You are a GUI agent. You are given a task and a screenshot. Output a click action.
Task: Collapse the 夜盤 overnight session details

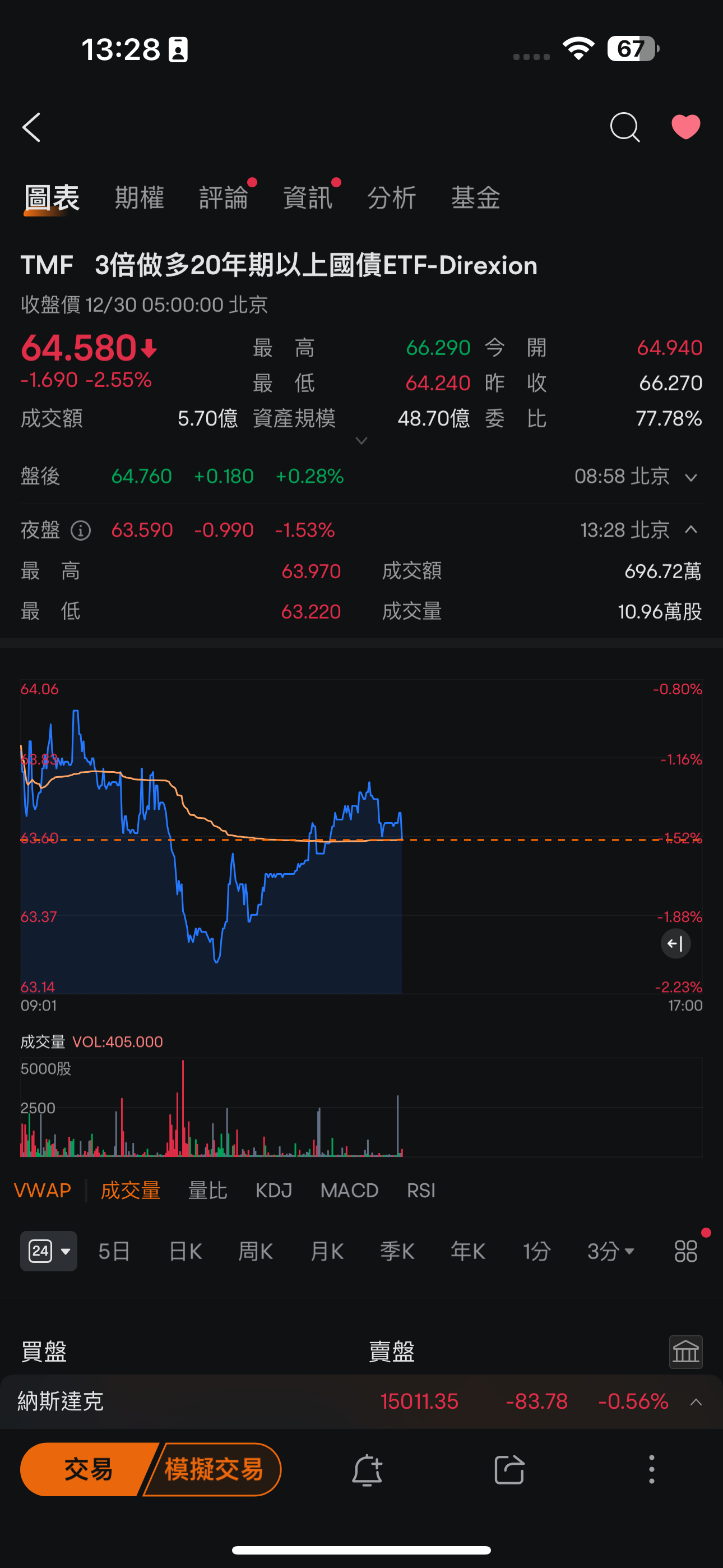(x=690, y=529)
